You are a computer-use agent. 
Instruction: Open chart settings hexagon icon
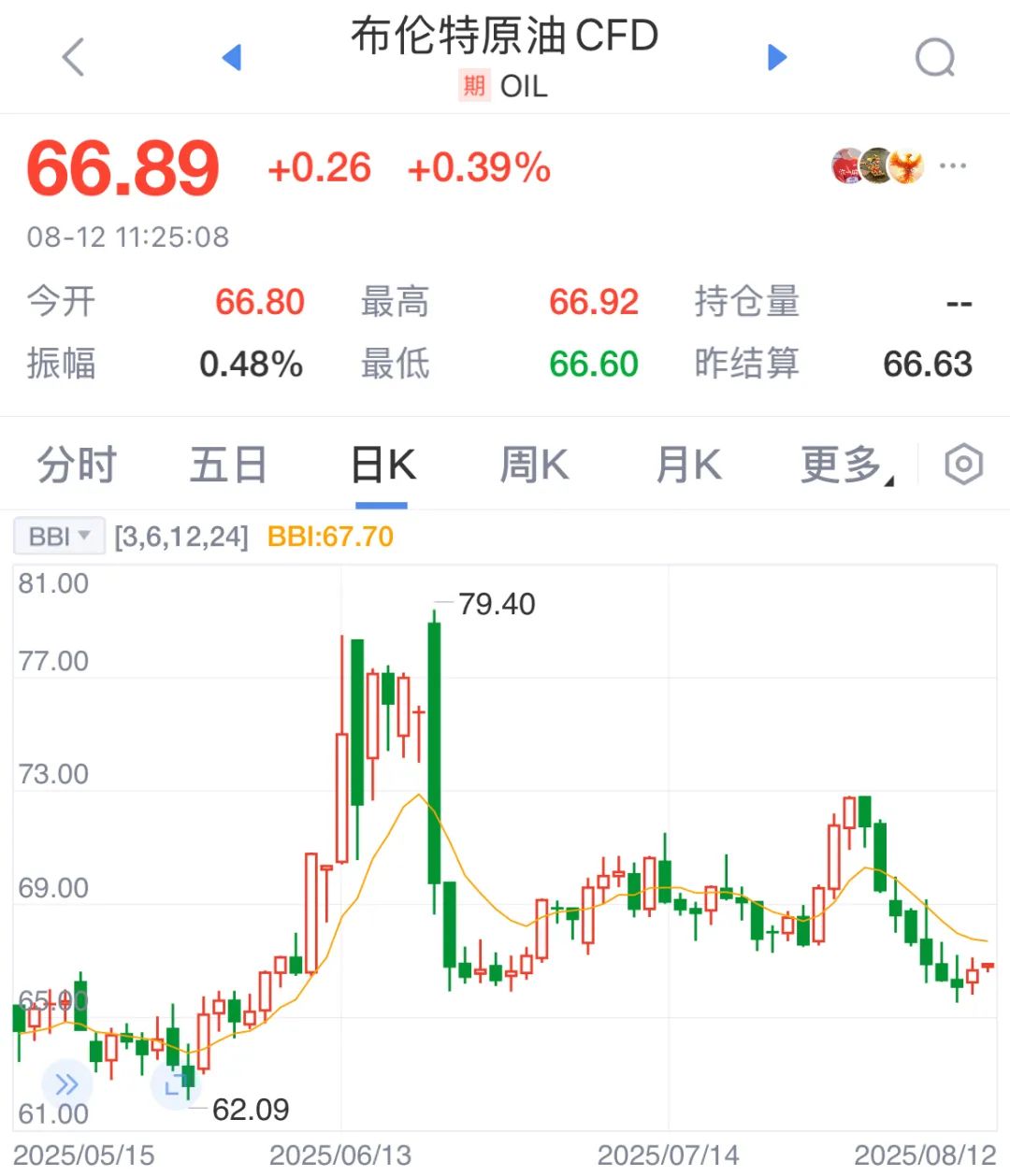pyautogui.click(x=963, y=465)
